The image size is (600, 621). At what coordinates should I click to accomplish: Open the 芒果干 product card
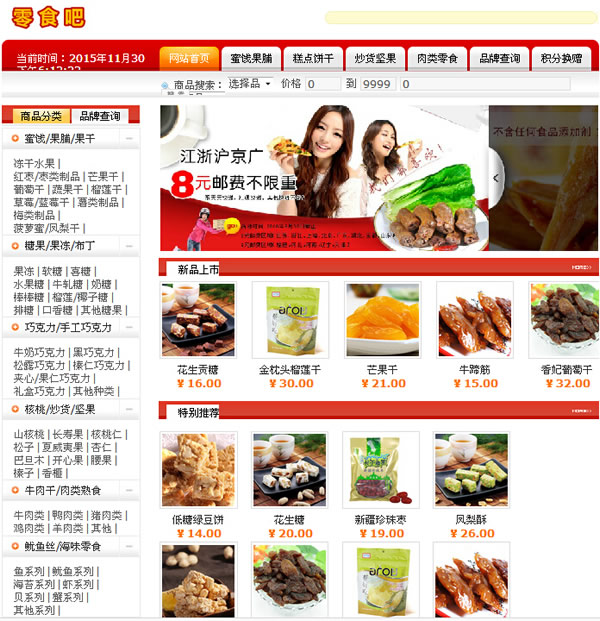(382, 320)
